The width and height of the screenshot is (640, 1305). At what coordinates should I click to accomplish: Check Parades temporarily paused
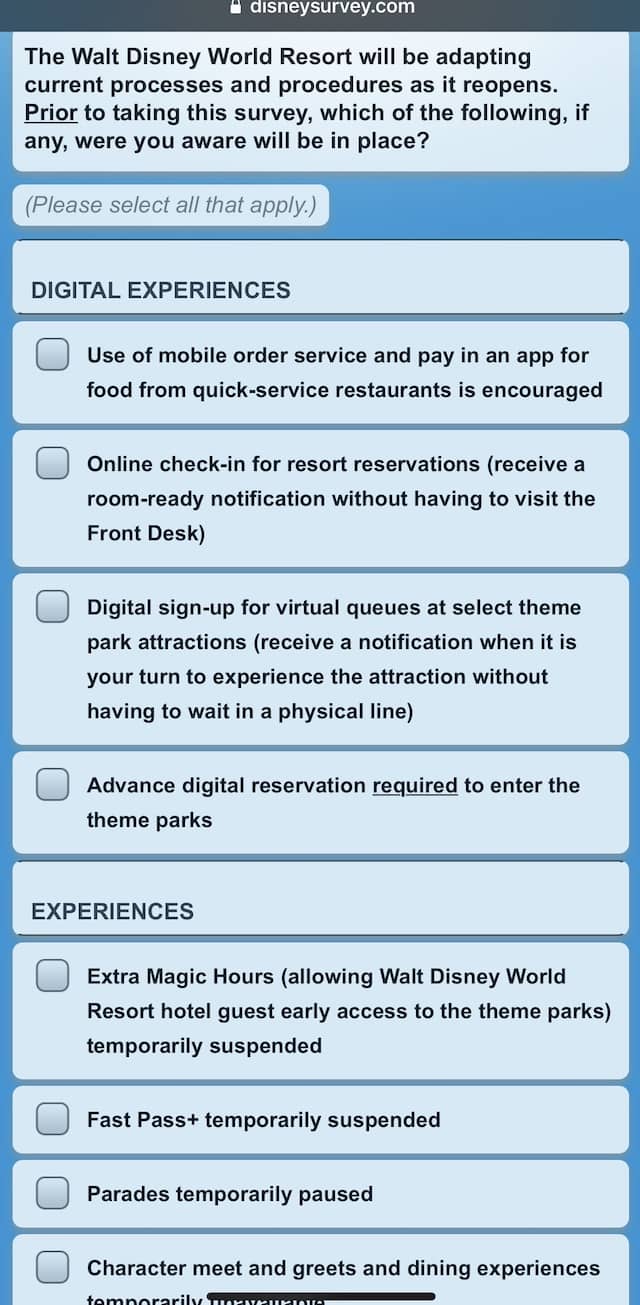(53, 1193)
